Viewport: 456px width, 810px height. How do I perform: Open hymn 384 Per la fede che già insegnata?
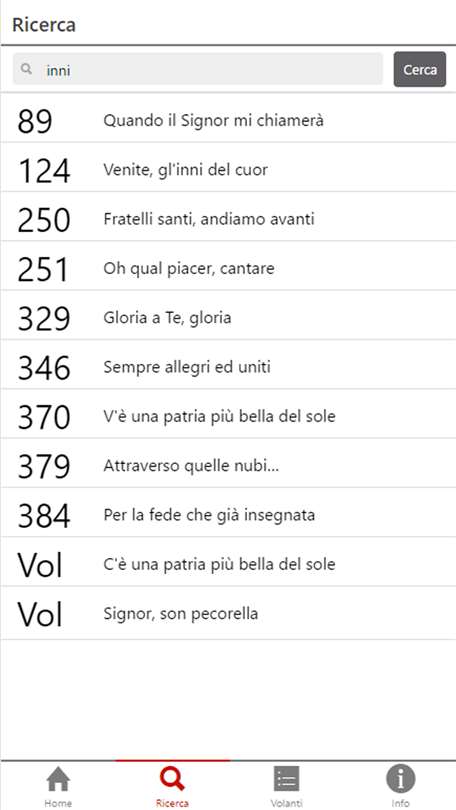tap(228, 515)
